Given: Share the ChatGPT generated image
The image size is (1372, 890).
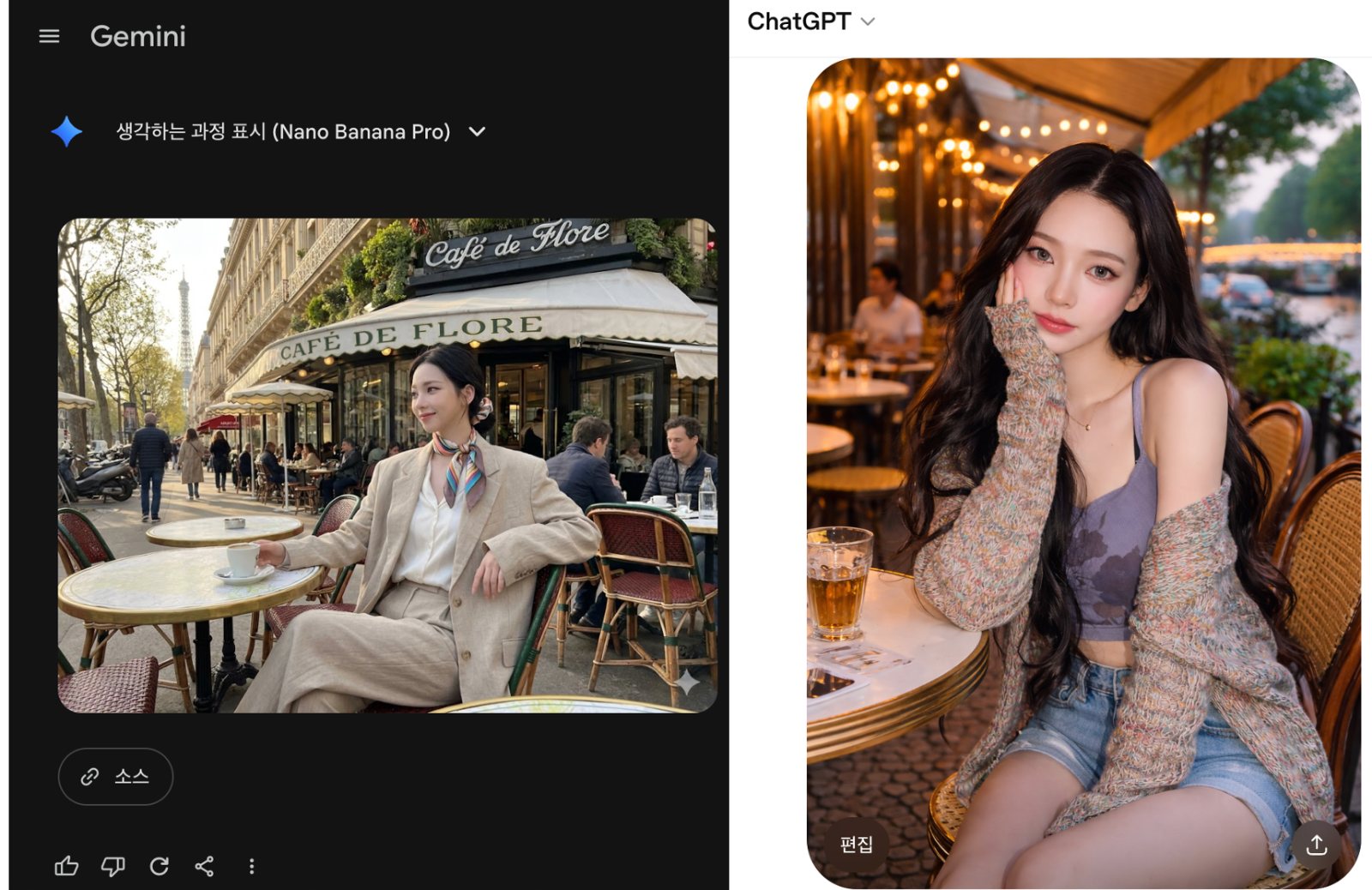Looking at the screenshot, I should (x=1316, y=845).
